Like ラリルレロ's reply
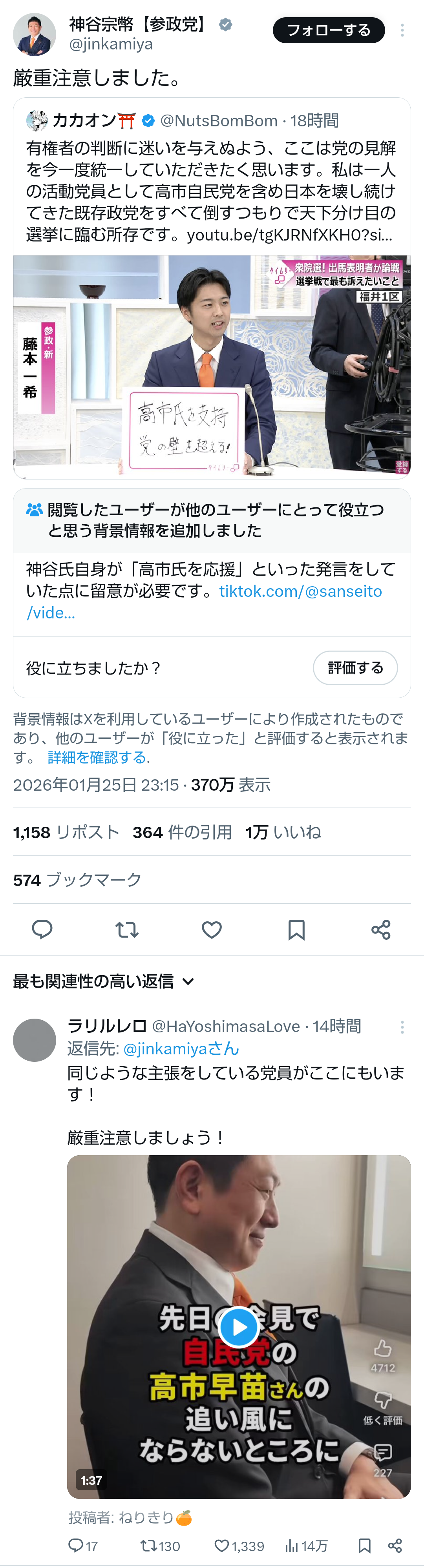Image resolution: width=424 pixels, height=1568 pixels. [x=222, y=1546]
